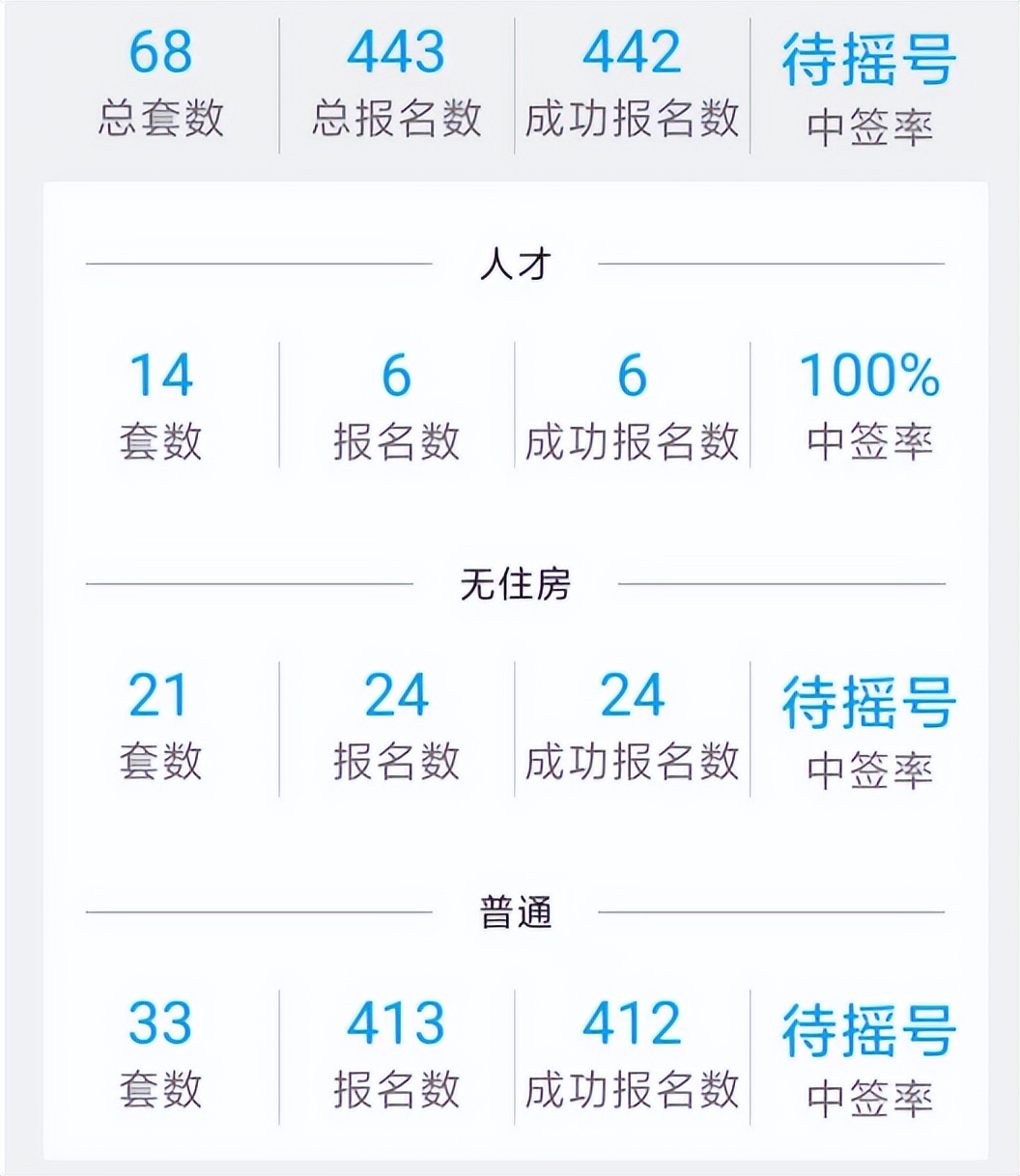Image resolution: width=1020 pixels, height=1176 pixels.
Task: Click the total units value 68
Action: tap(160, 55)
